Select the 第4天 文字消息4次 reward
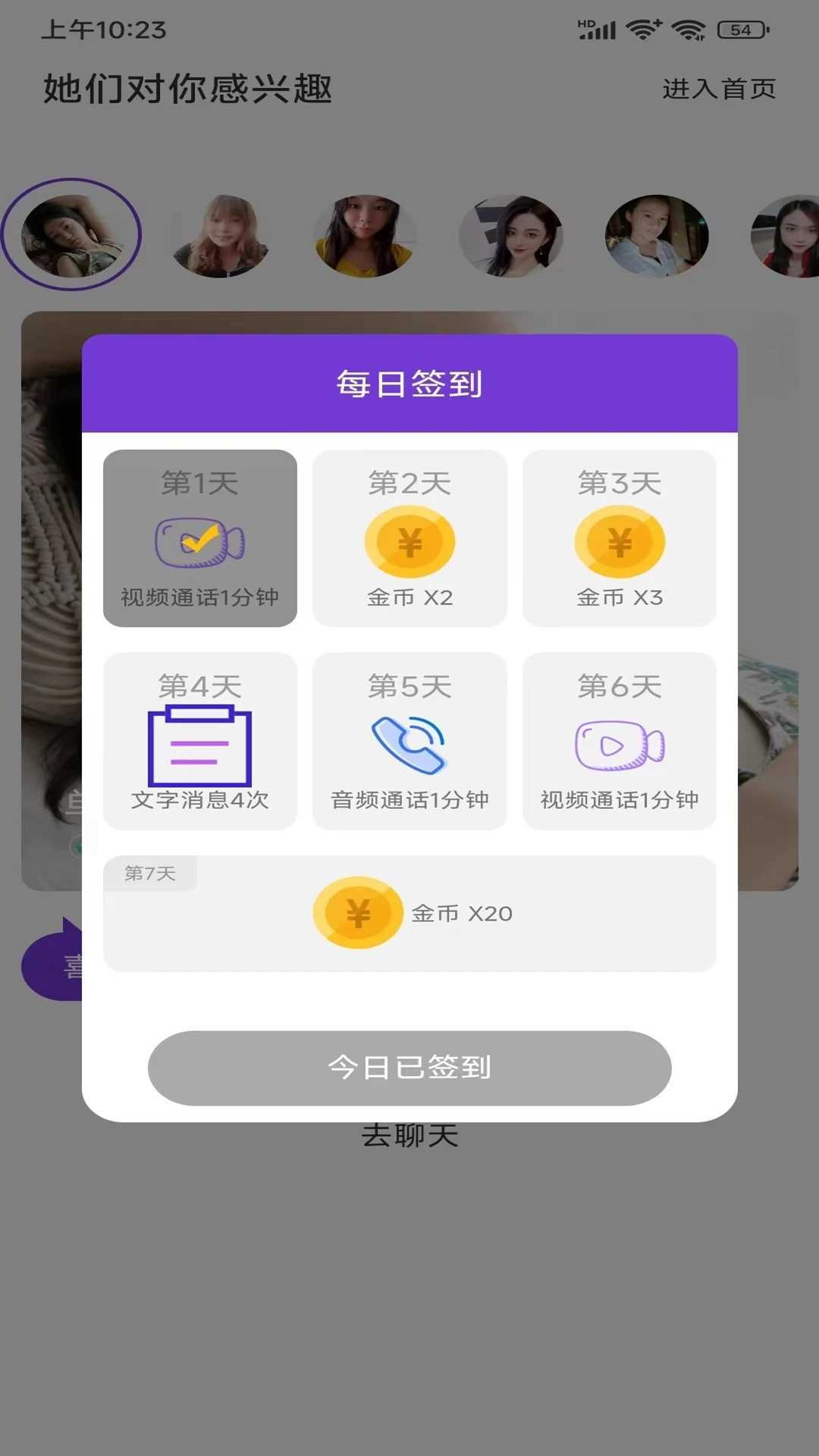This screenshot has height=1456, width=819. click(x=200, y=741)
